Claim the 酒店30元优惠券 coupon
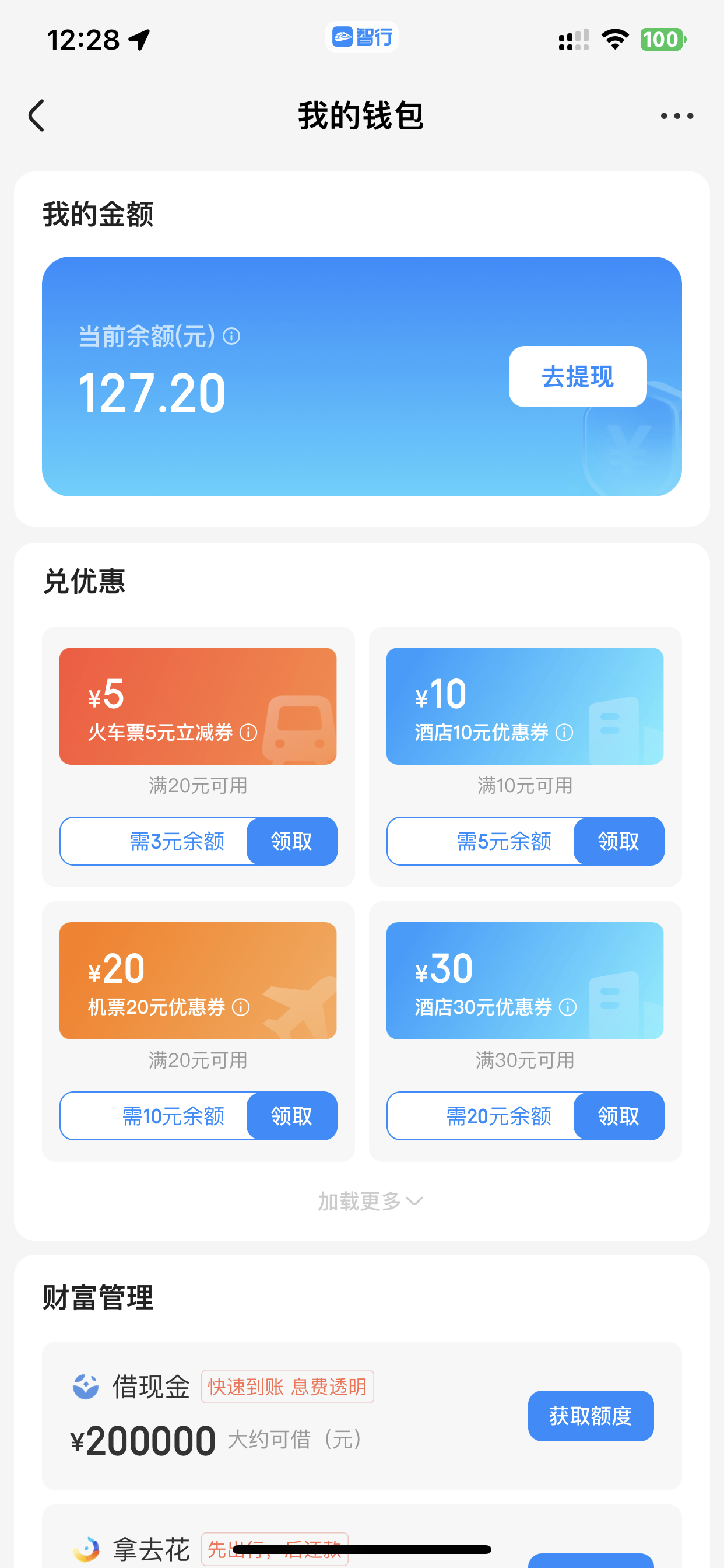 click(618, 1116)
